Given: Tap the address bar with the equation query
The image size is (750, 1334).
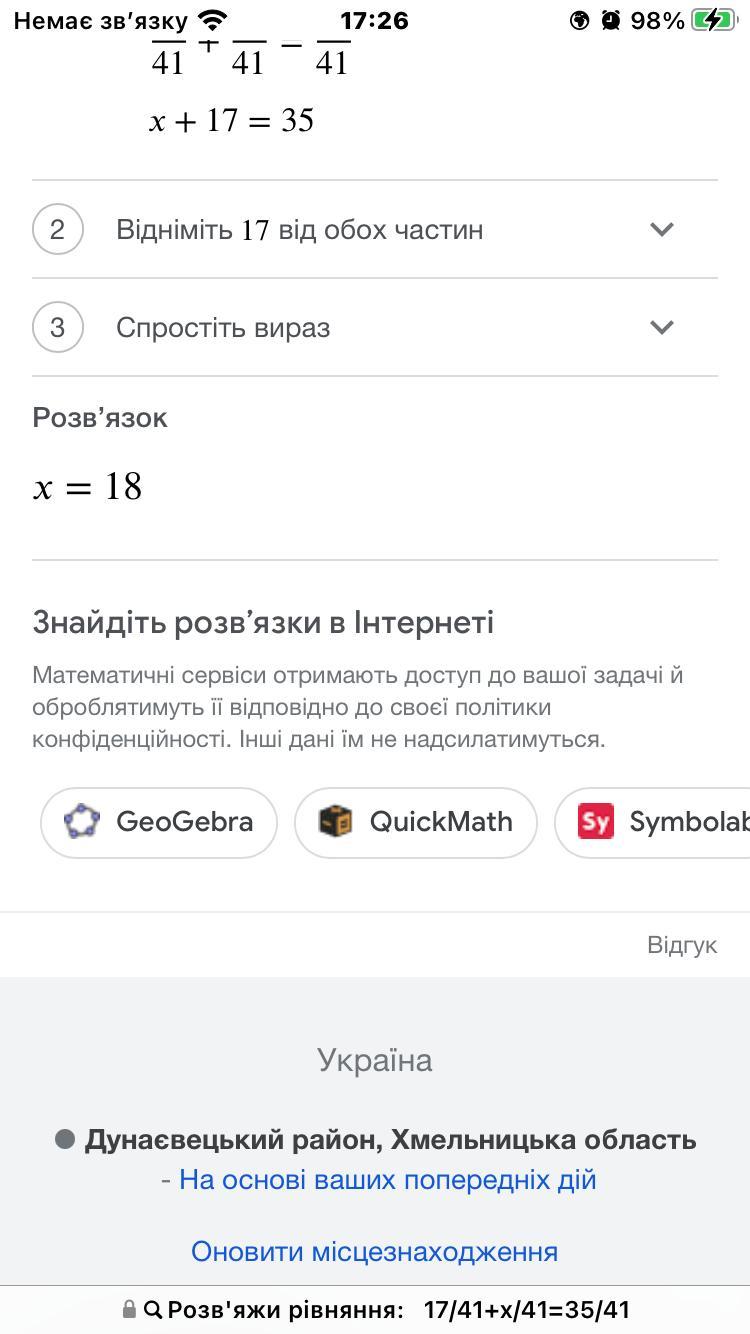Looking at the screenshot, I should 375,1309.
